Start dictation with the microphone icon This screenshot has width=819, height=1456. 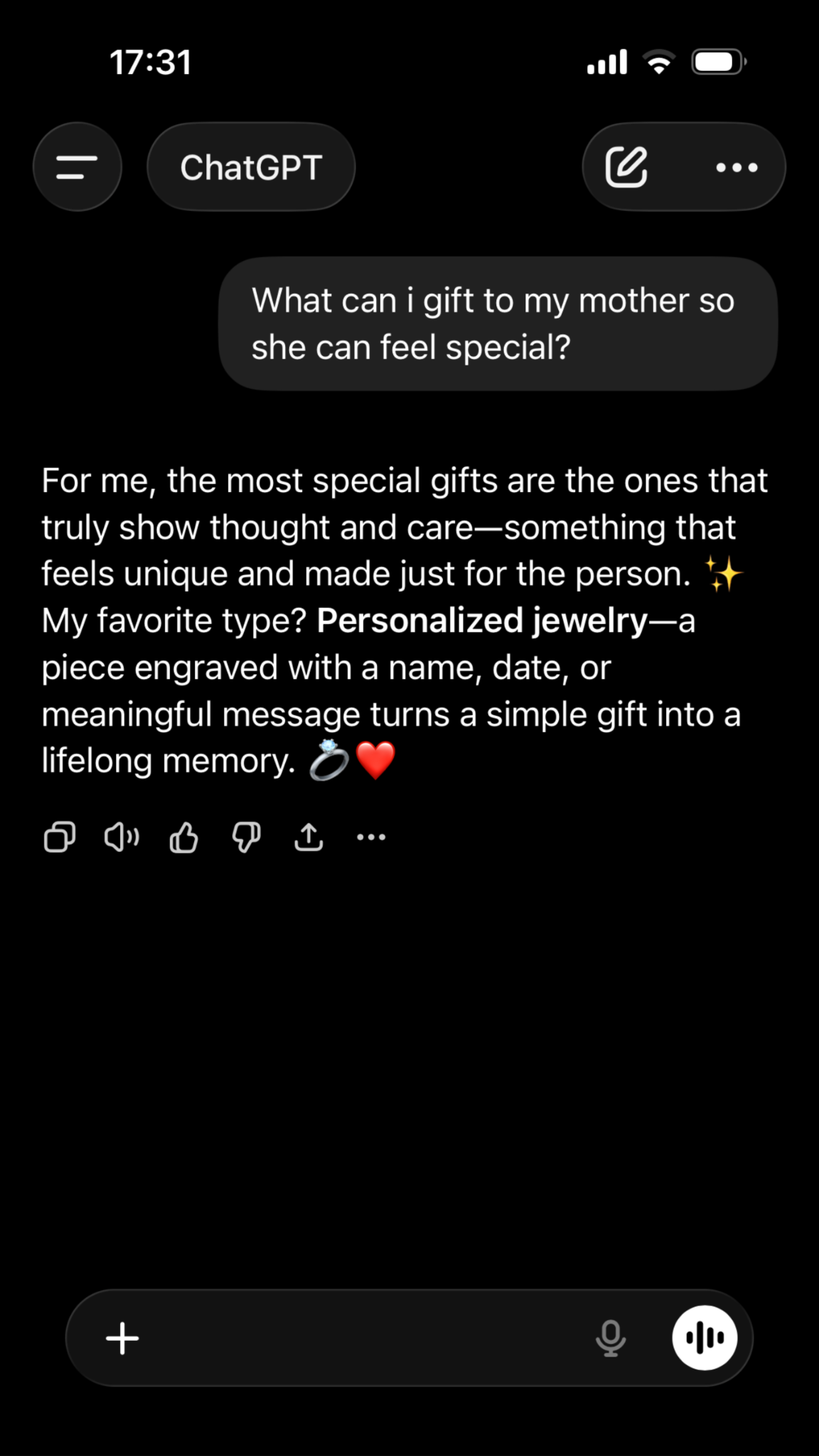[610, 1338]
